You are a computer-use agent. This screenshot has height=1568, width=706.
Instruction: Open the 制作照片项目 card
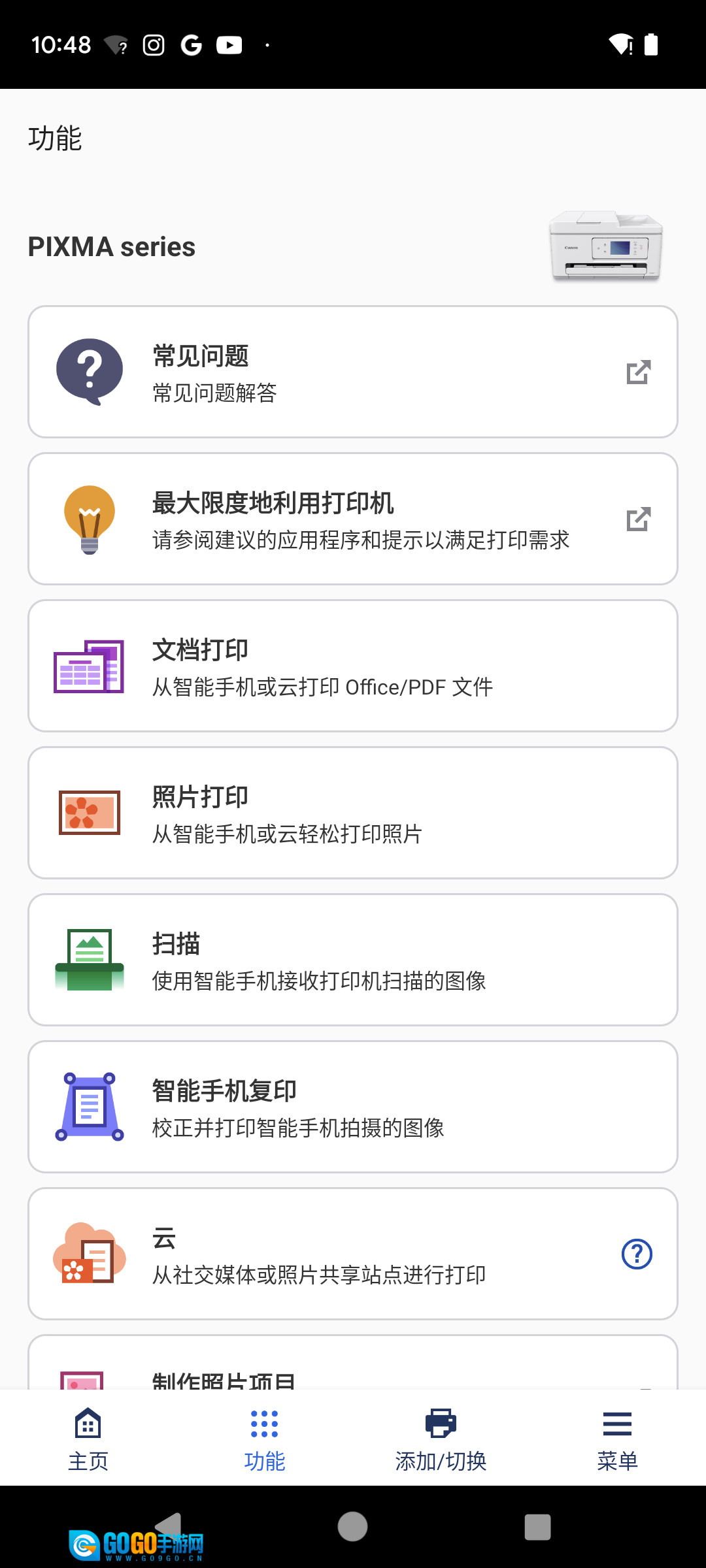point(353,1369)
